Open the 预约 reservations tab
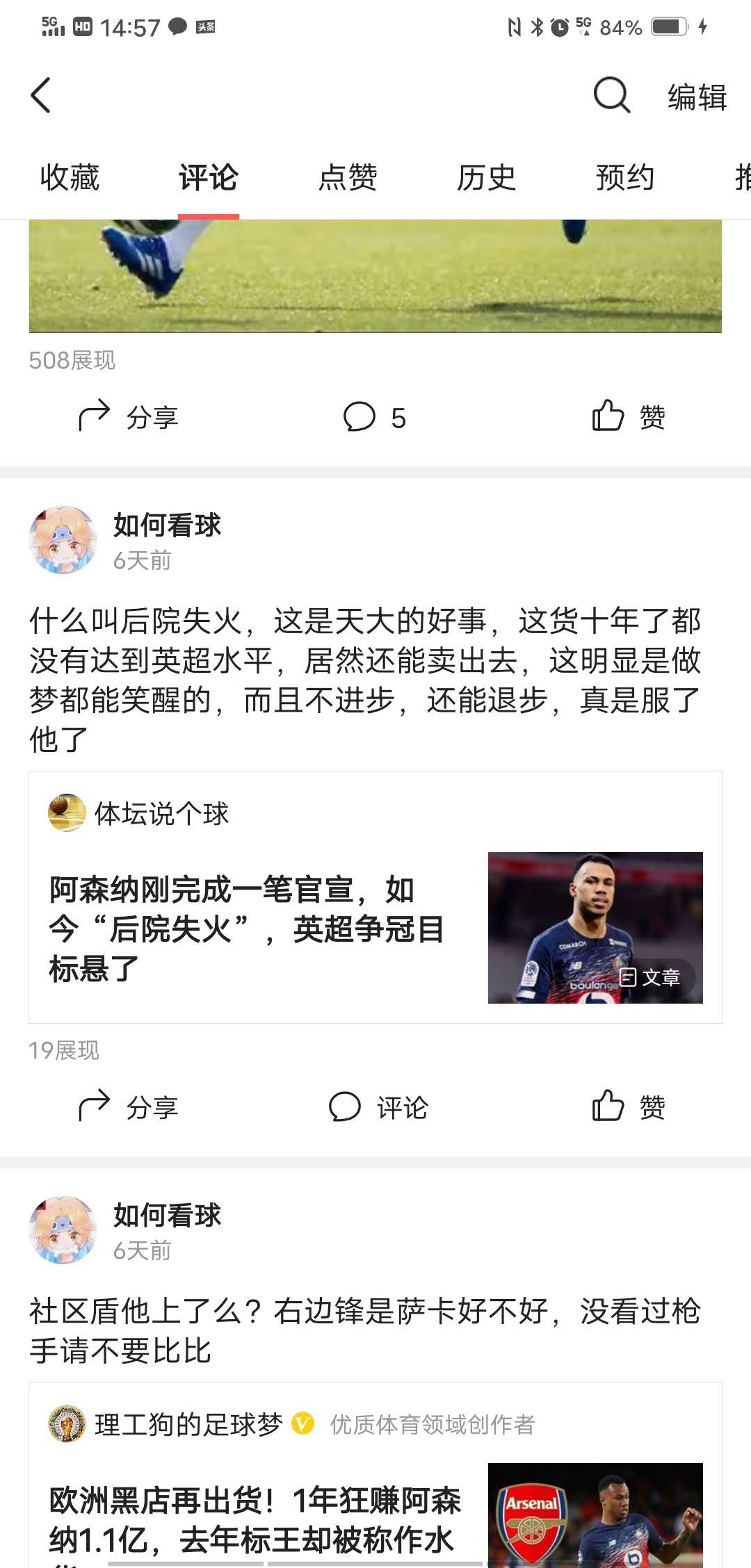Screen dimensions: 751x1568 624,178
